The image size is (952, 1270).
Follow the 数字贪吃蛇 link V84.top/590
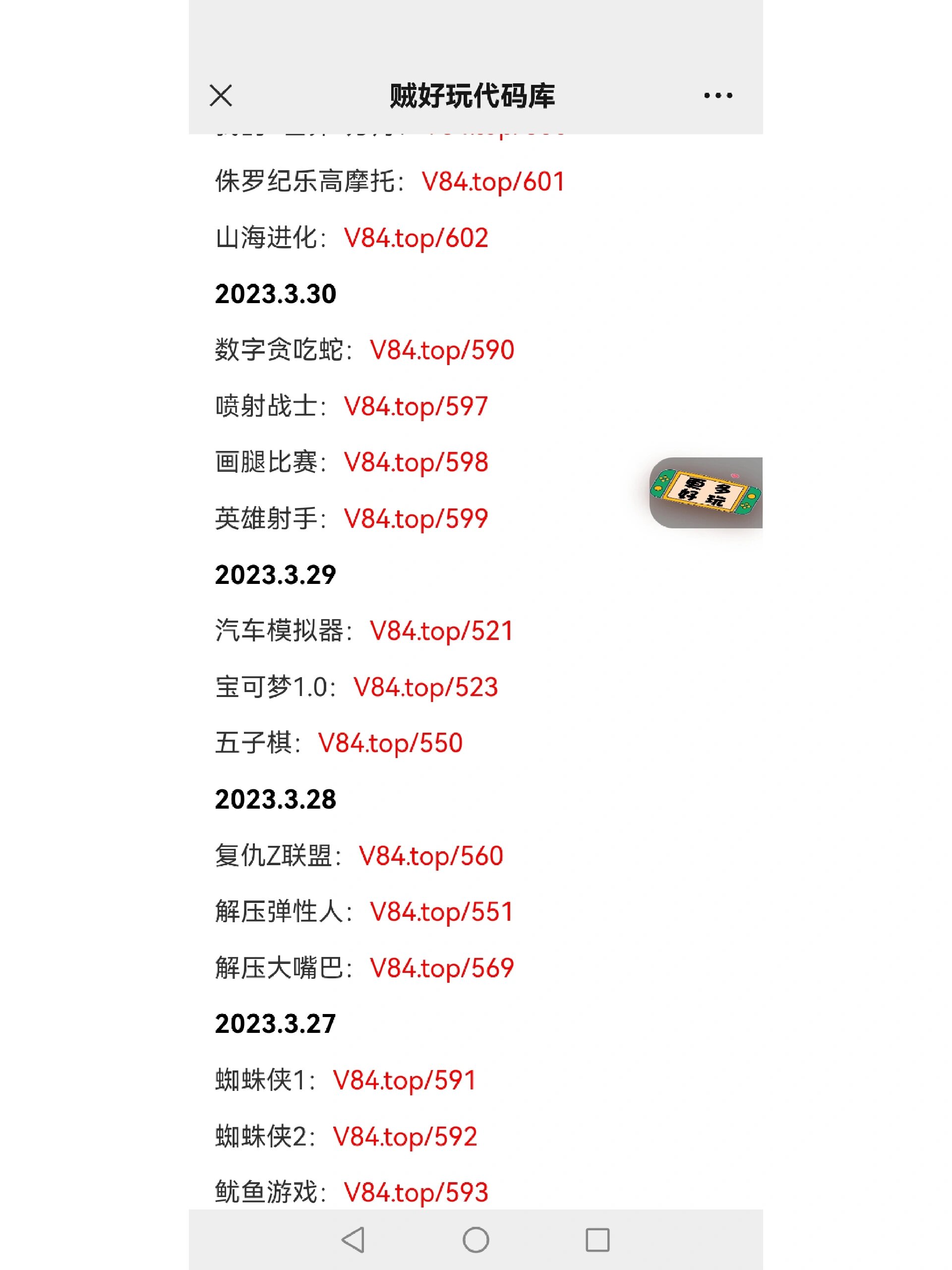pyautogui.click(x=442, y=350)
